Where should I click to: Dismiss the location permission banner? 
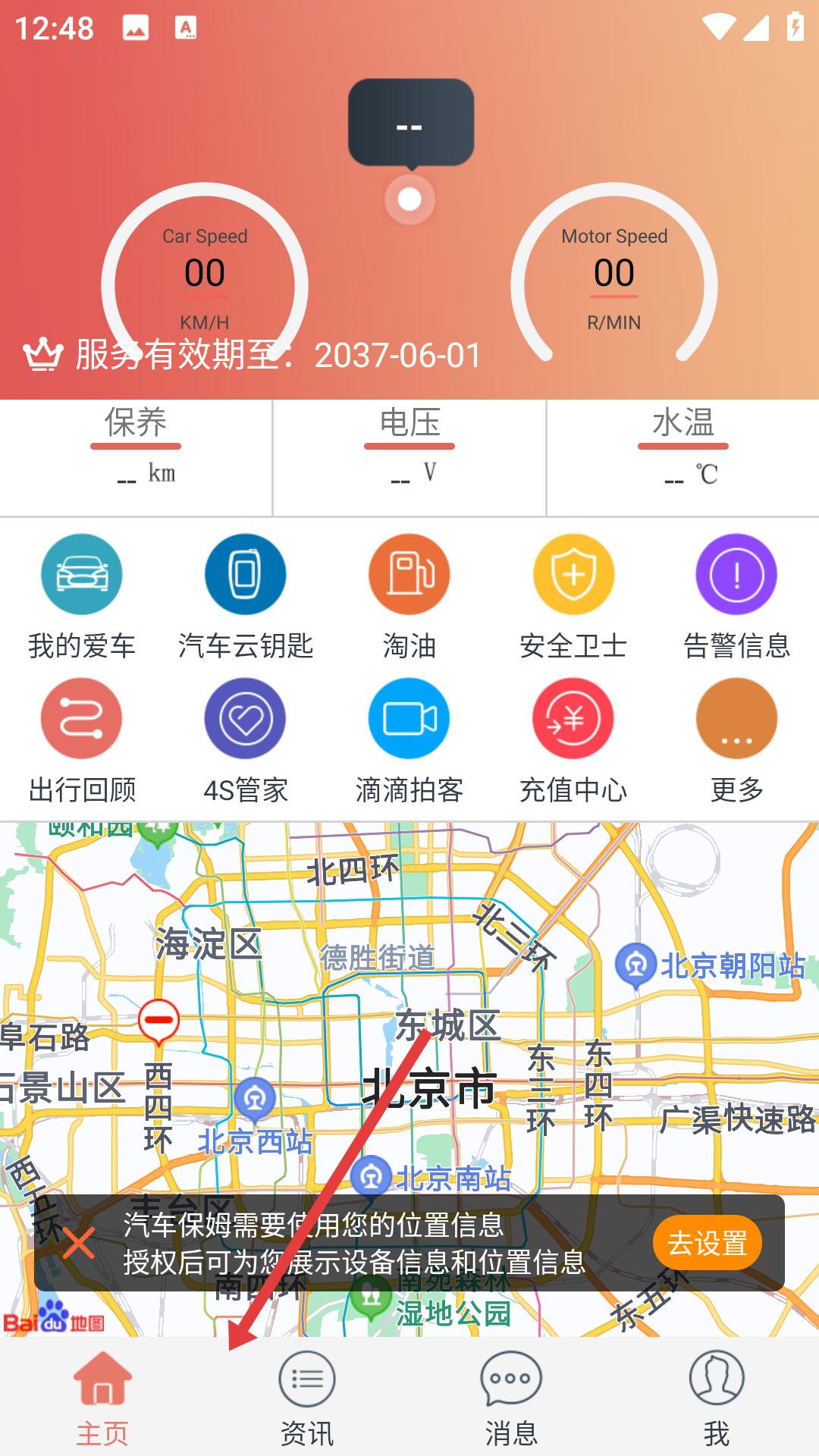coord(79,1244)
